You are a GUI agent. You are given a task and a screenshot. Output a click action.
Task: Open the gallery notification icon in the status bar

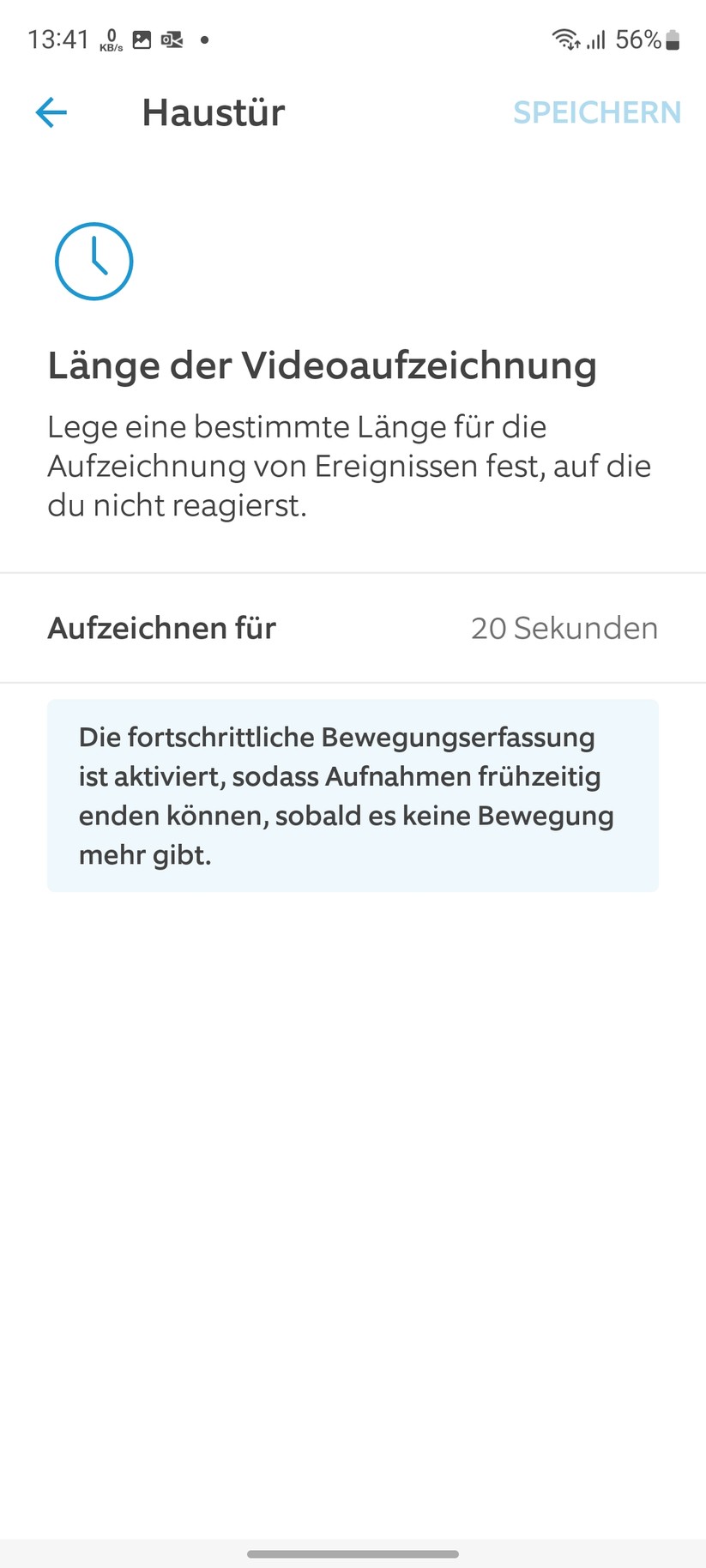click(141, 39)
